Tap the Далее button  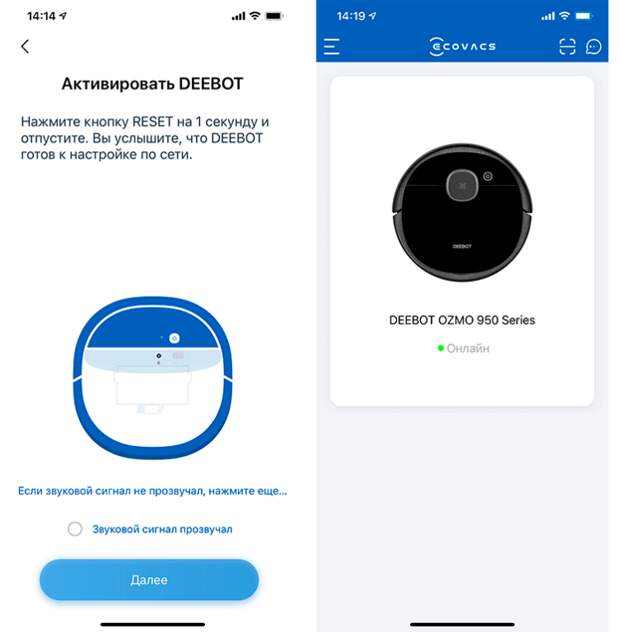click(149, 580)
